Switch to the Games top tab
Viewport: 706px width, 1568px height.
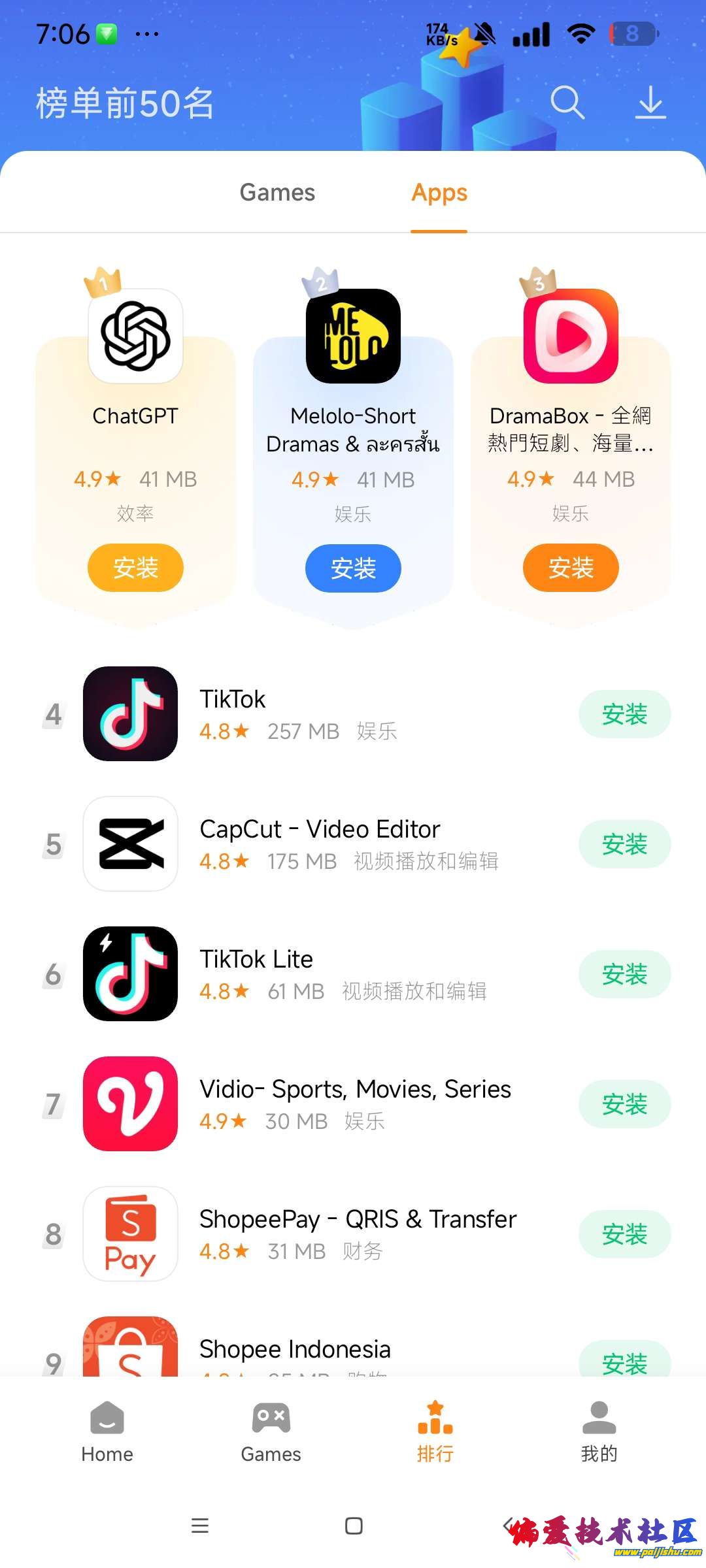click(277, 193)
